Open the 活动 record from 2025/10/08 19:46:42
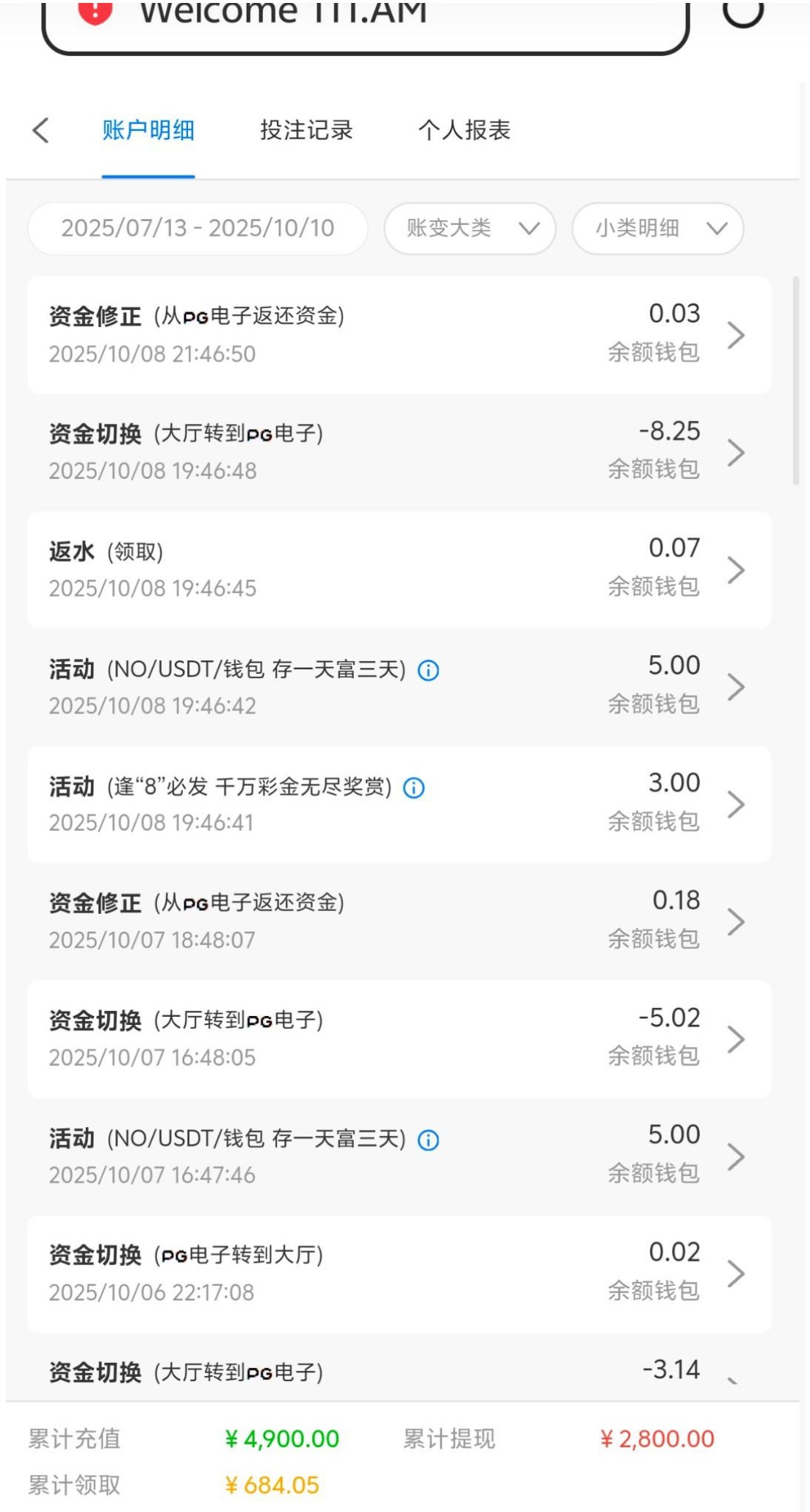 [x=399, y=687]
